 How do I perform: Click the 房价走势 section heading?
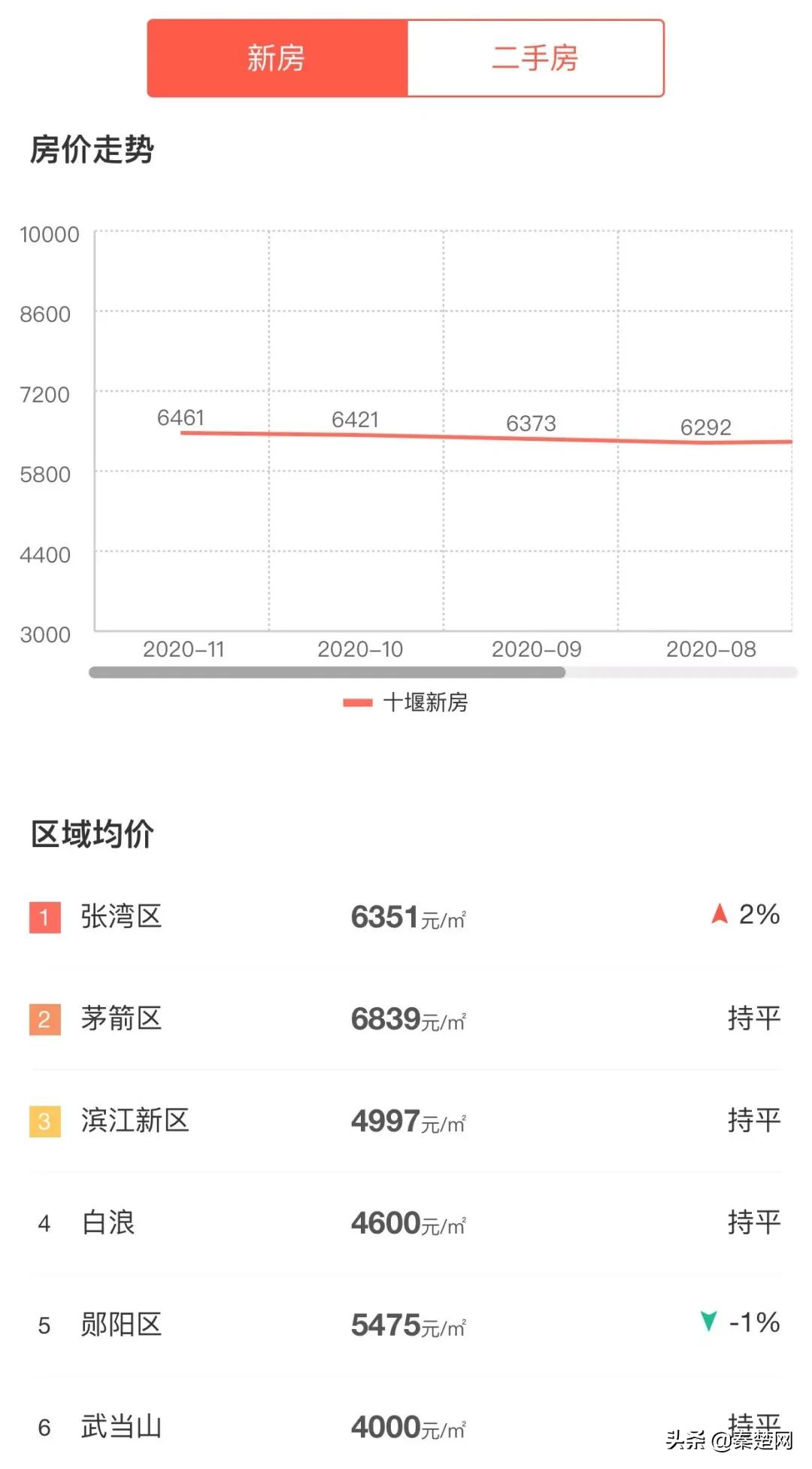pos(90,147)
